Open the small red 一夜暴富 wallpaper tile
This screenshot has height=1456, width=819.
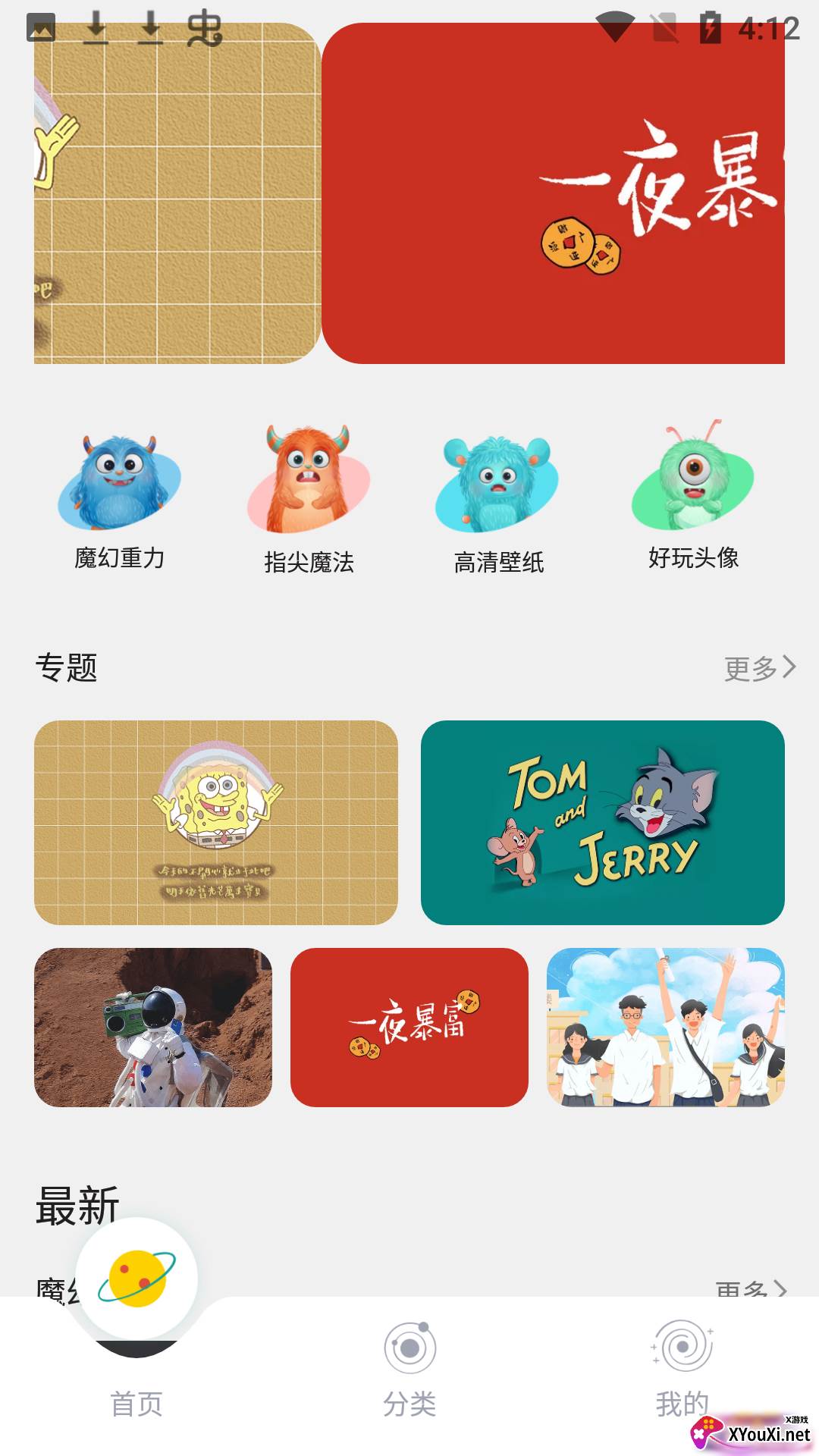pos(409,1028)
